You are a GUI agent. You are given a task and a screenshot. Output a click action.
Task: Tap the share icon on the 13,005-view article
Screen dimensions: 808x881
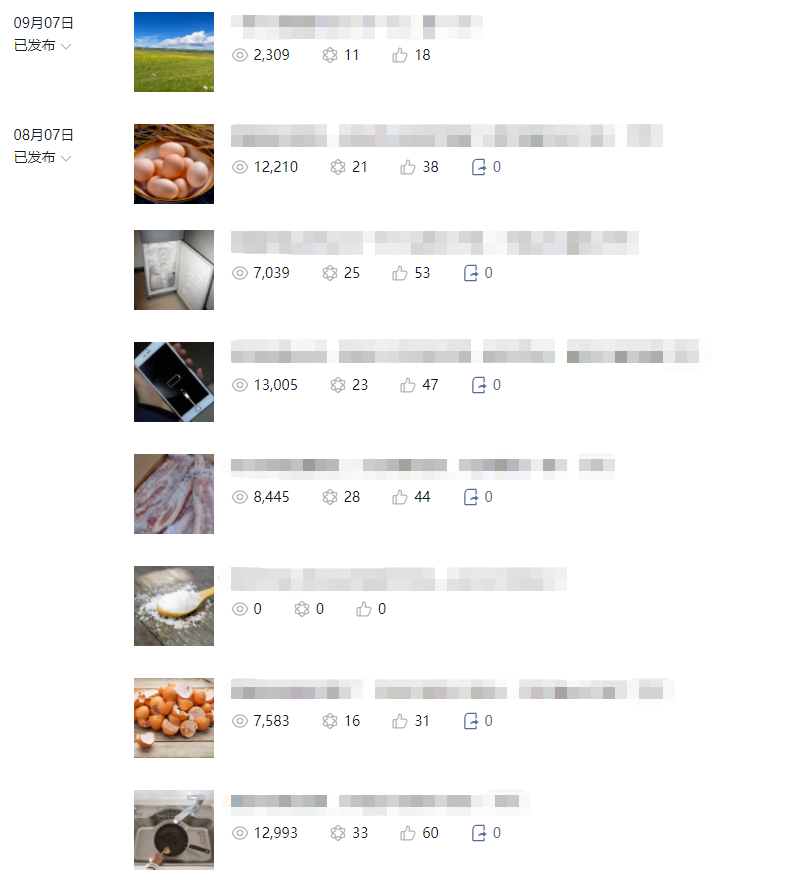coord(479,385)
